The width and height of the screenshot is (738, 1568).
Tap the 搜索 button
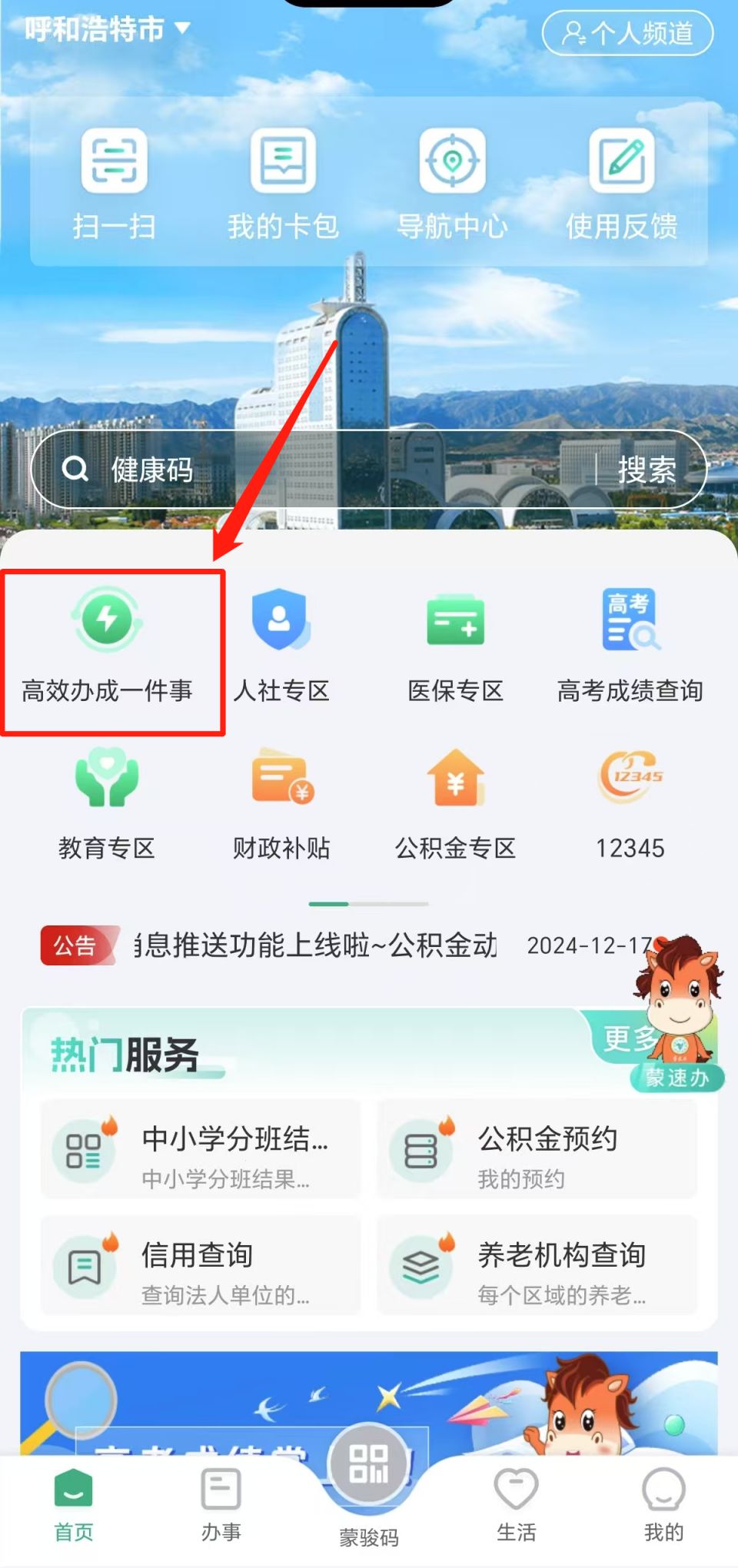click(x=647, y=470)
